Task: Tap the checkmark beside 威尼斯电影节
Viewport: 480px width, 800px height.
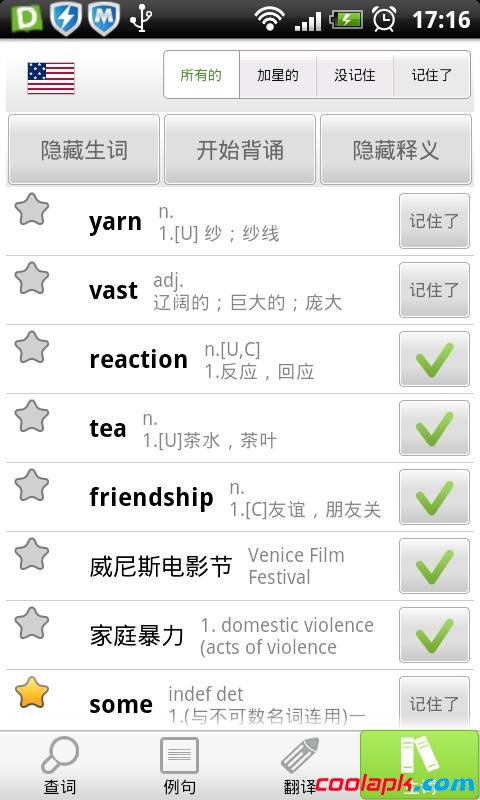Action: point(434,566)
